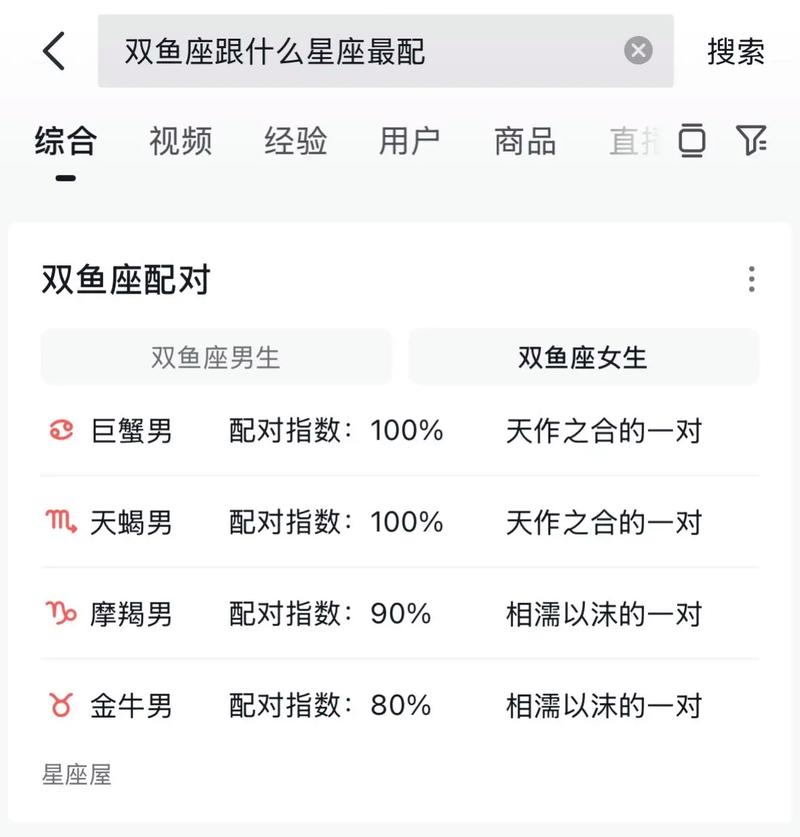Click the 巨蟹男 compatibility row
This screenshot has width=800, height=837.
pyautogui.click(x=400, y=431)
